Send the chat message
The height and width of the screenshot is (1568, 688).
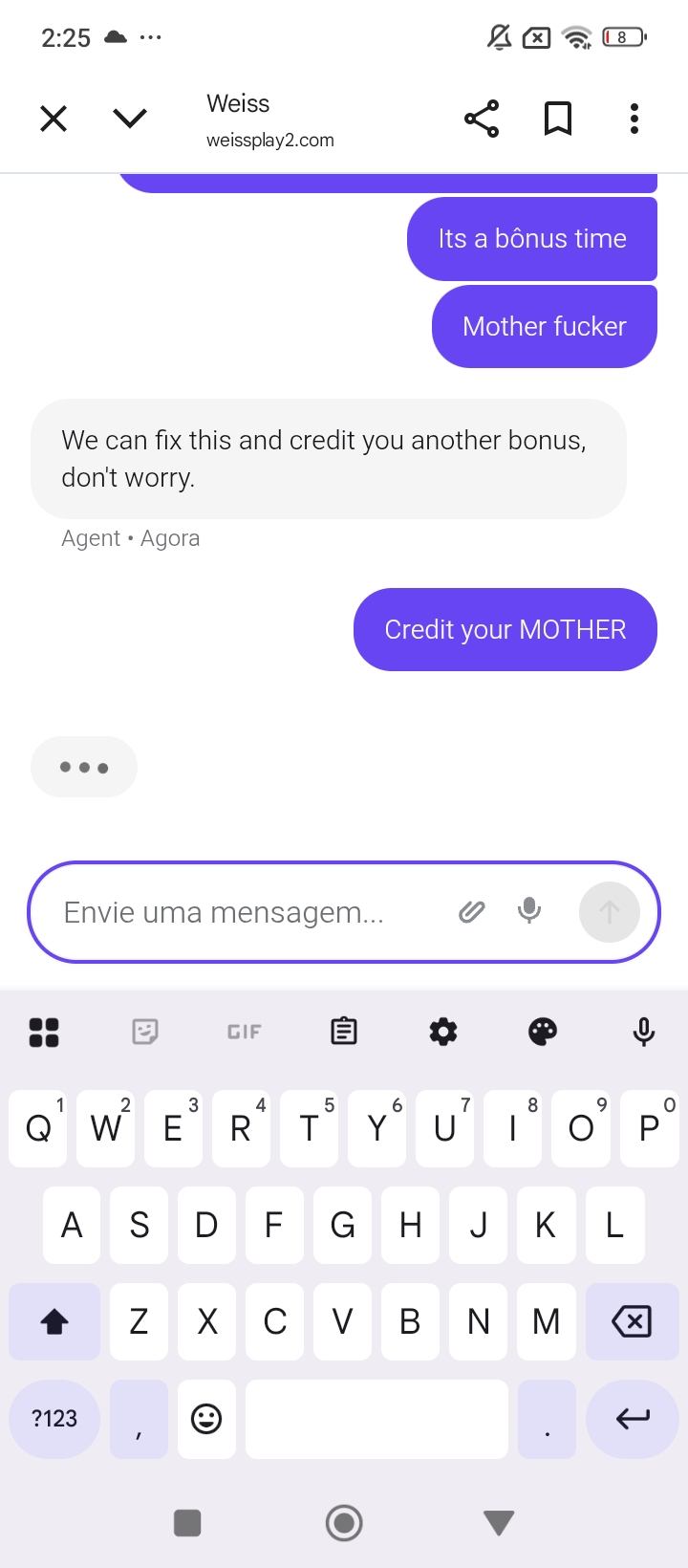pyautogui.click(x=609, y=911)
